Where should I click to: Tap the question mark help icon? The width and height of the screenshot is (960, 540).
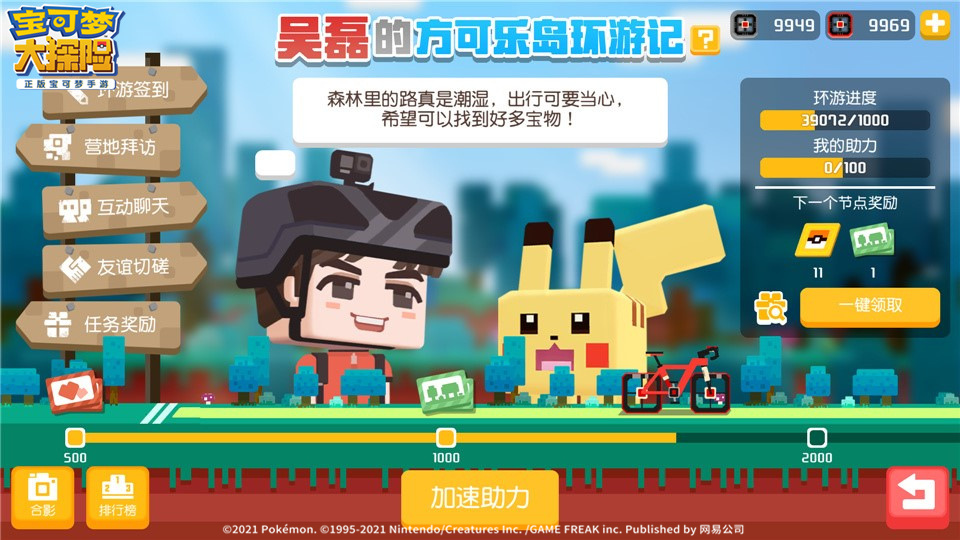(706, 39)
